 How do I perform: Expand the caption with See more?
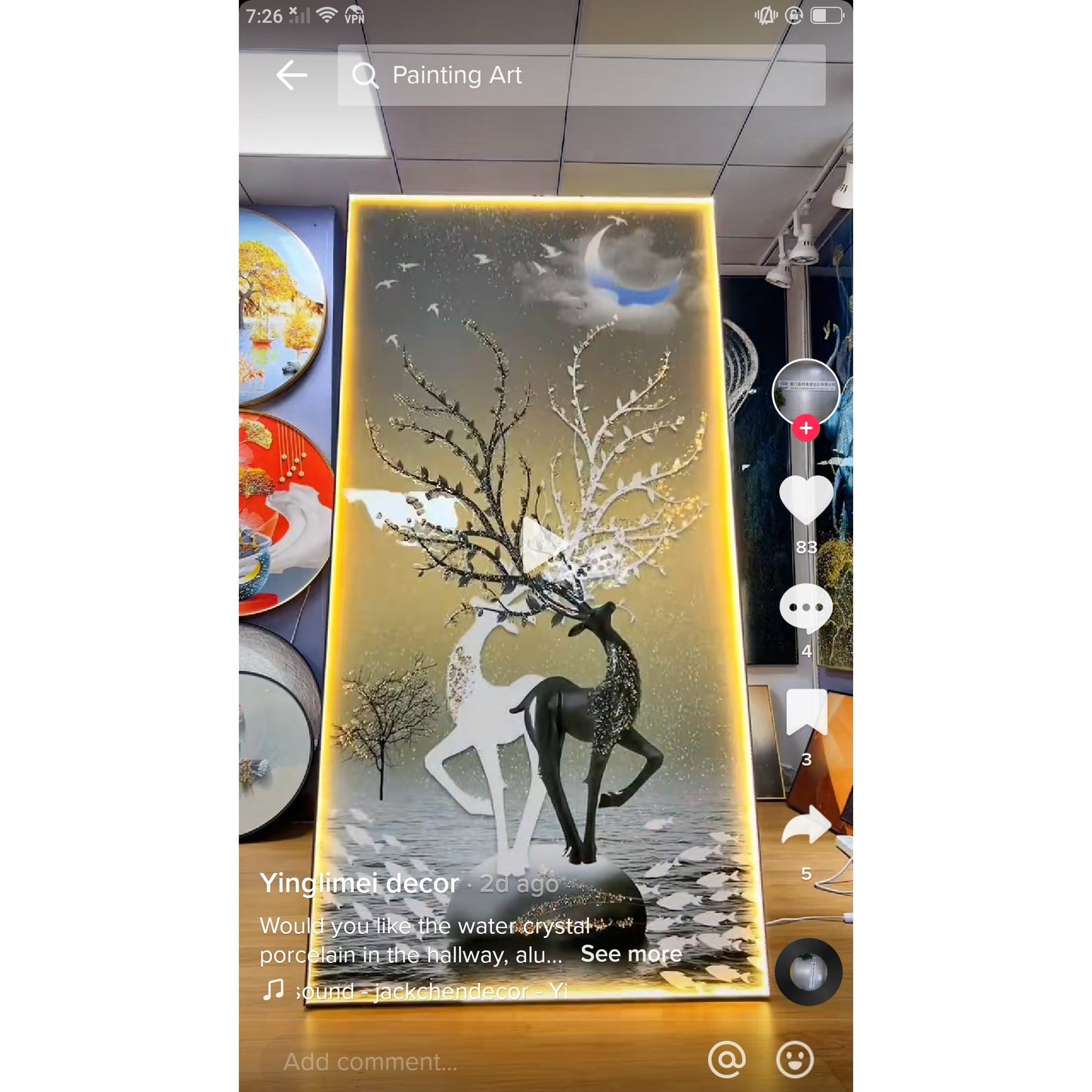pyautogui.click(x=631, y=954)
